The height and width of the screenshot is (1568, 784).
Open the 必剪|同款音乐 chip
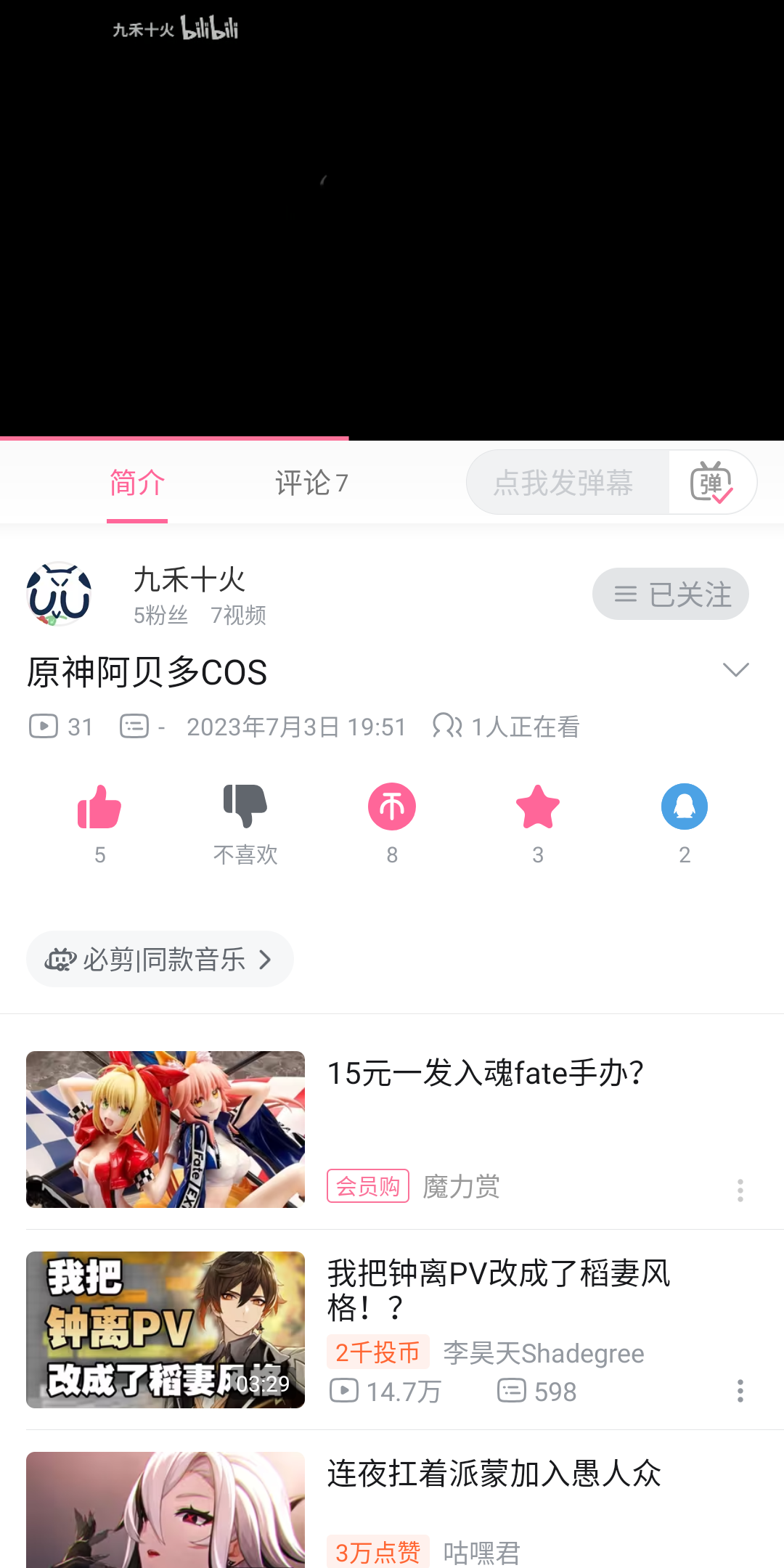[x=160, y=960]
